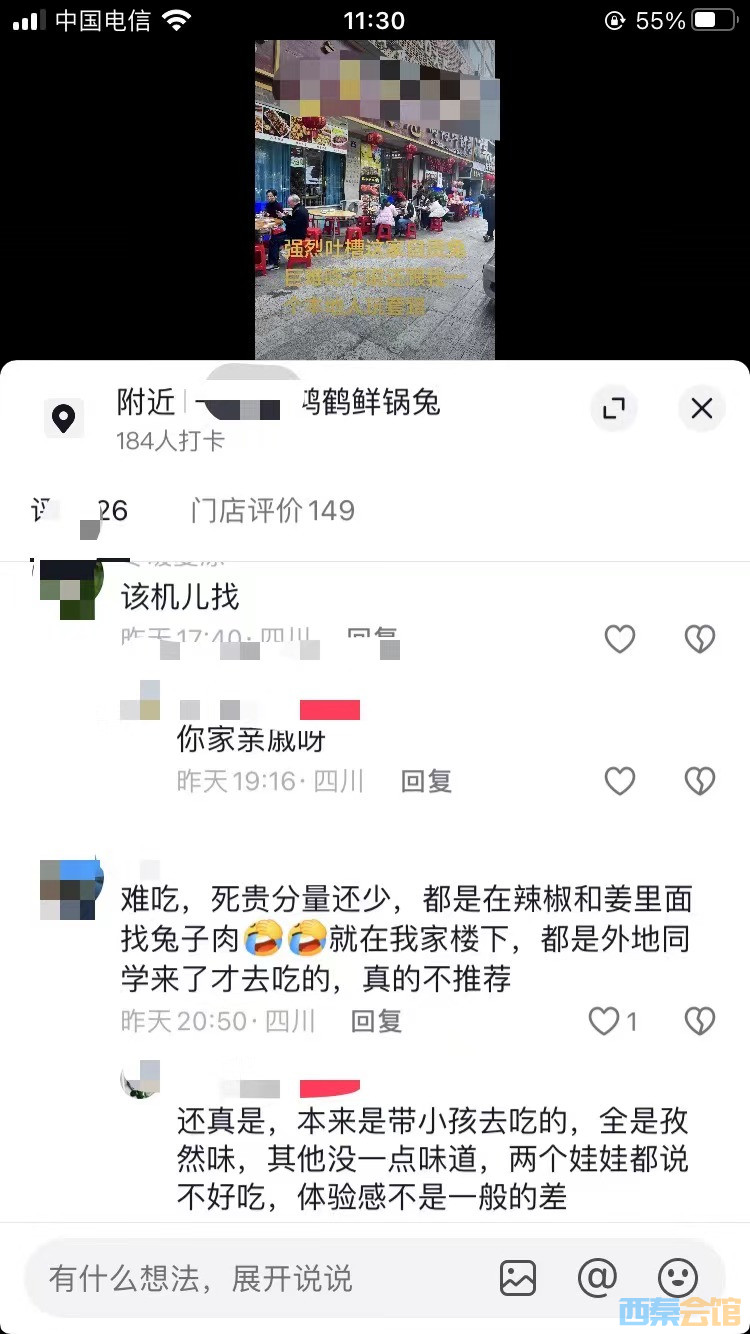Like the 你家亲戚呀 comment
Screen dimensions: 750x1334
[x=620, y=781]
